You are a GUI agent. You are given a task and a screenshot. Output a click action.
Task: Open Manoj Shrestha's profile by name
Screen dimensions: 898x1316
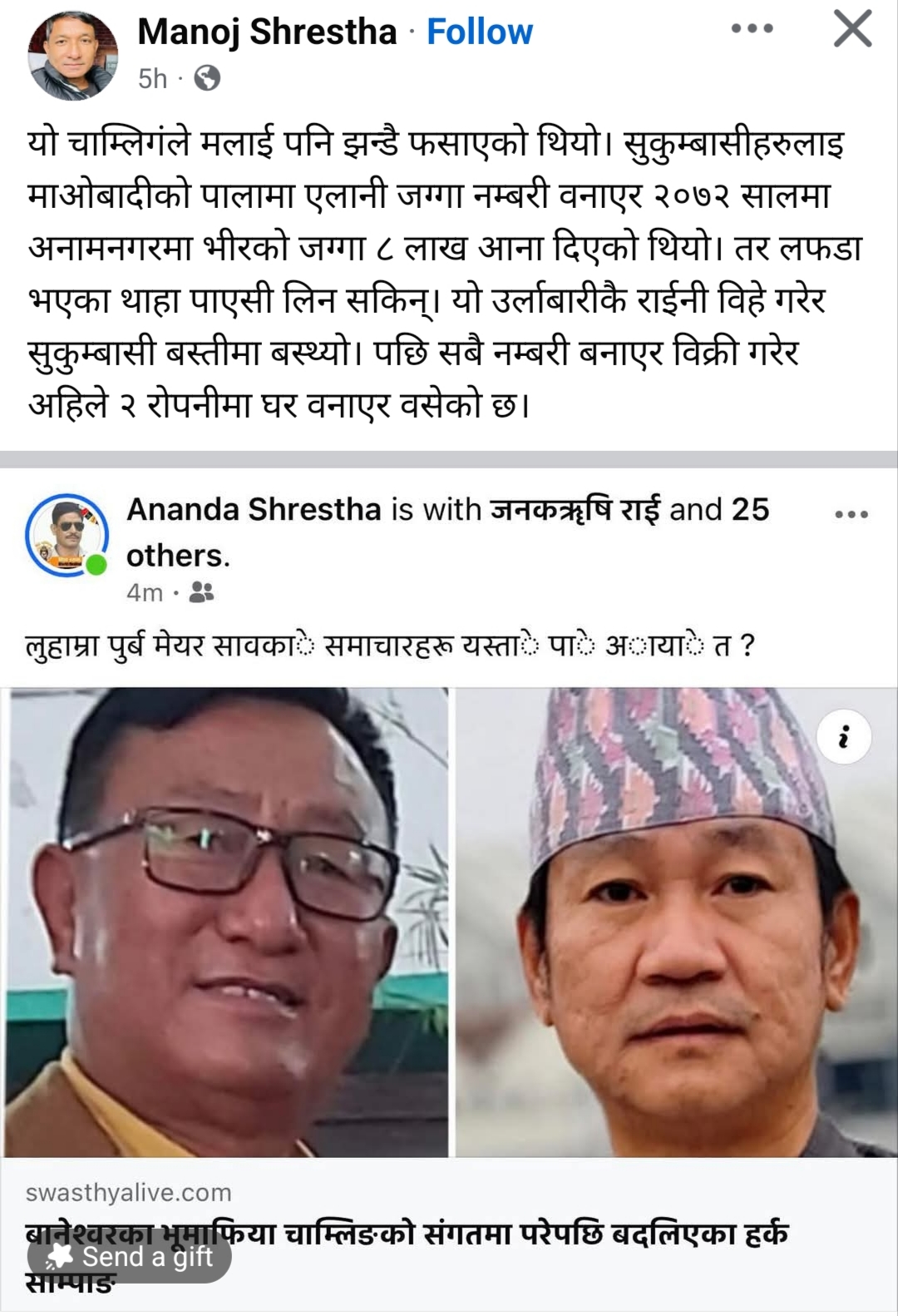pos(267,32)
